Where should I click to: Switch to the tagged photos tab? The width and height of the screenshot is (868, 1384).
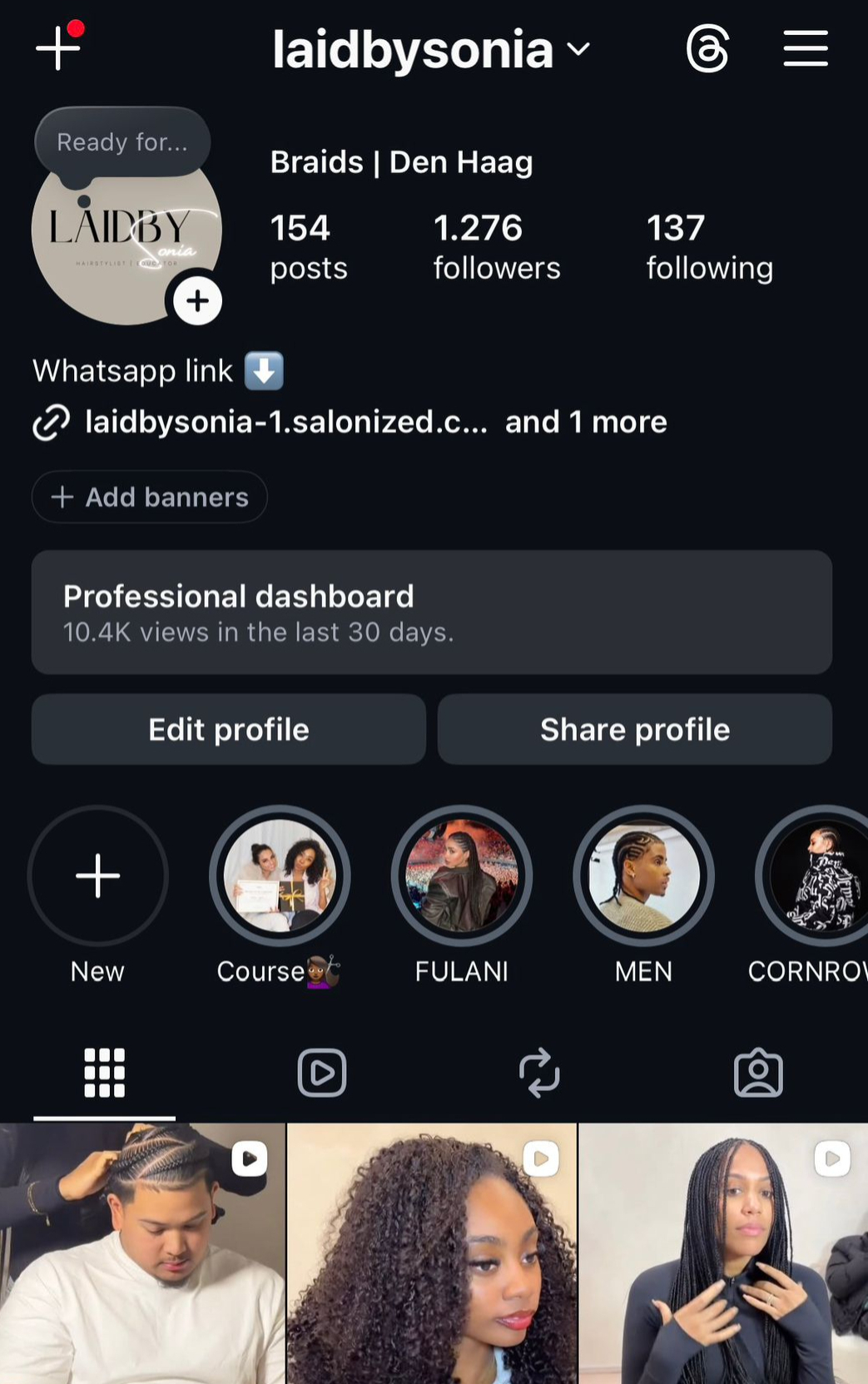coord(758,1073)
